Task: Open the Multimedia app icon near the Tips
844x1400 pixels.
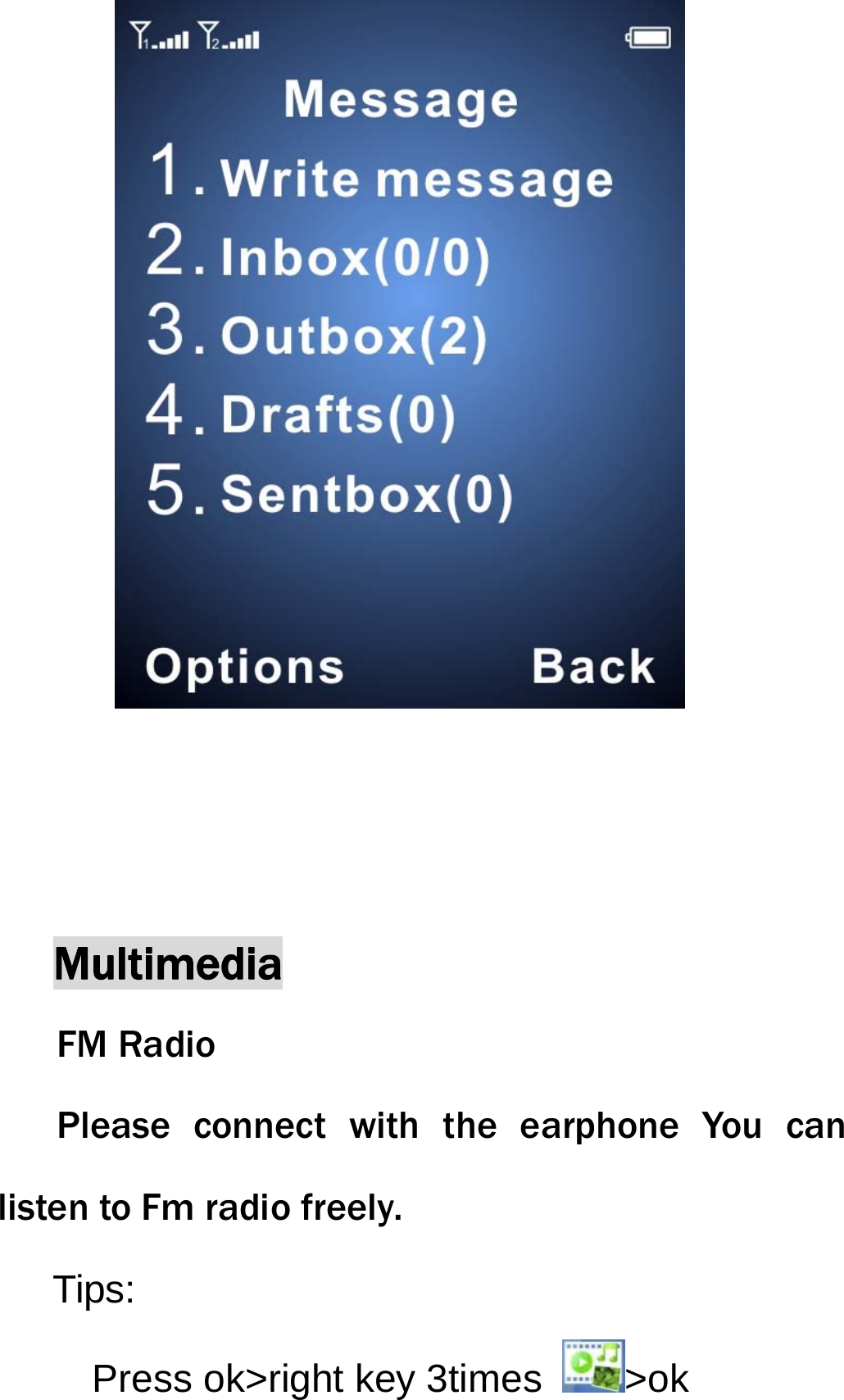Action: [593, 1364]
